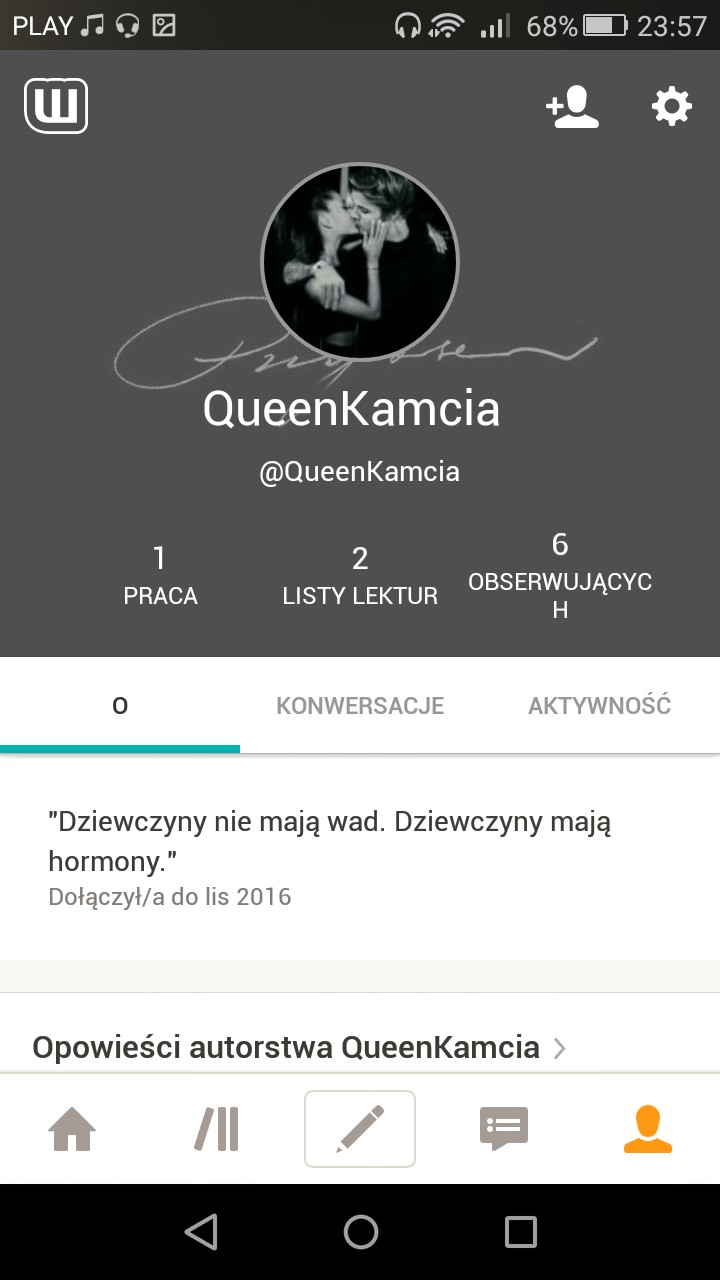Switch to the Konwersacje tab

360,705
